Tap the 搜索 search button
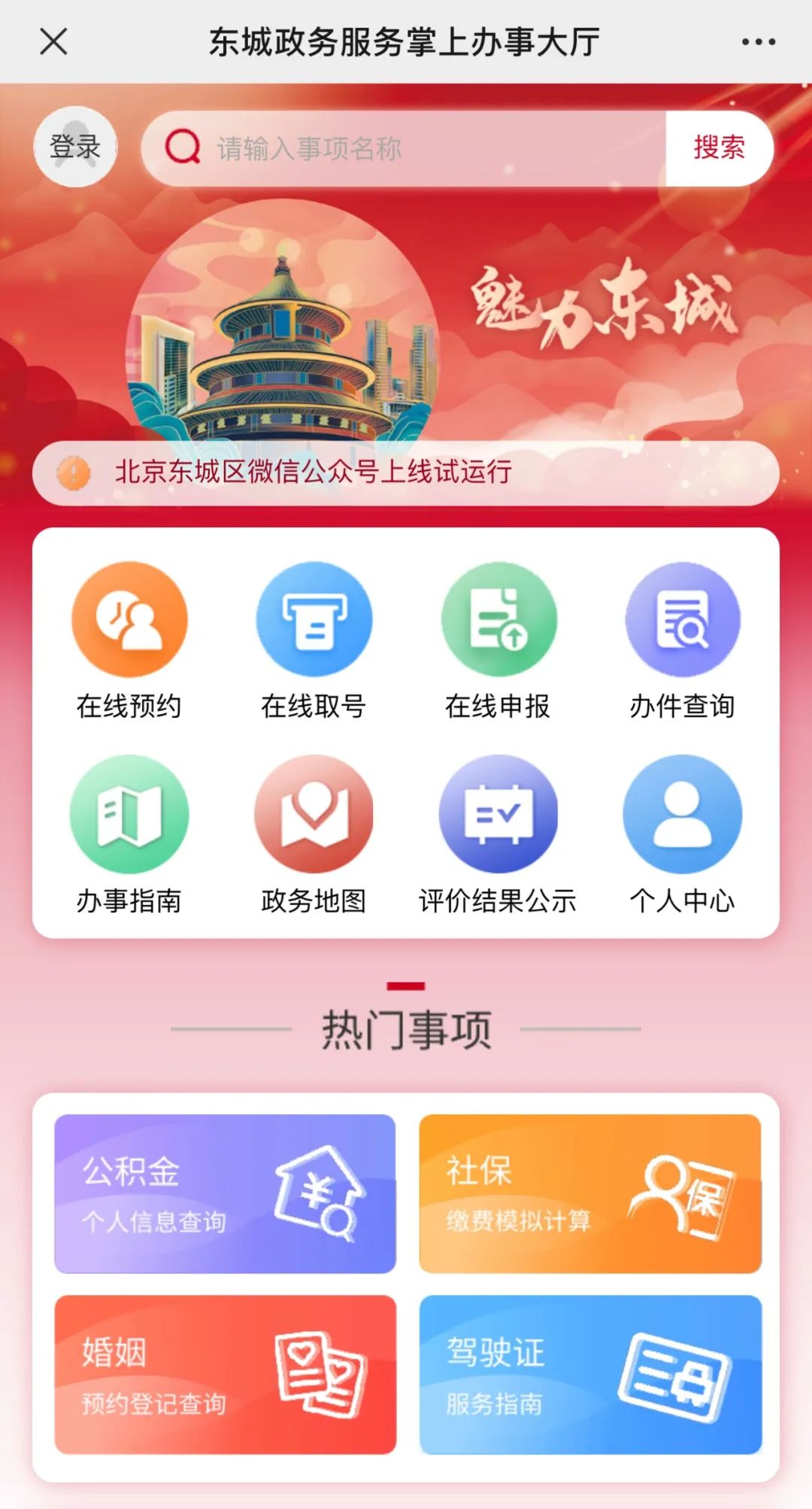Image resolution: width=812 pixels, height=1509 pixels. (x=719, y=148)
